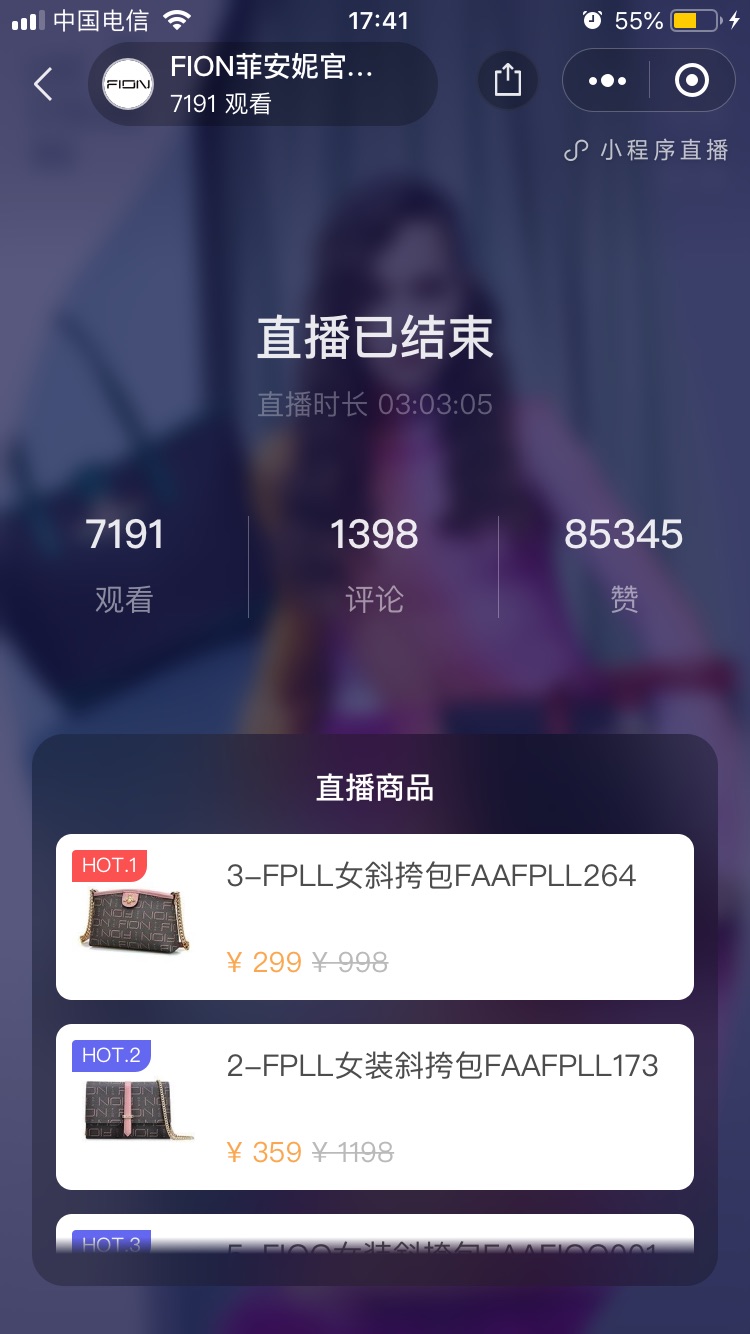This screenshot has width=750, height=1334.
Task: Open product 3-FPLL女斜挎包FAAFPLL264
Action: tap(375, 916)
